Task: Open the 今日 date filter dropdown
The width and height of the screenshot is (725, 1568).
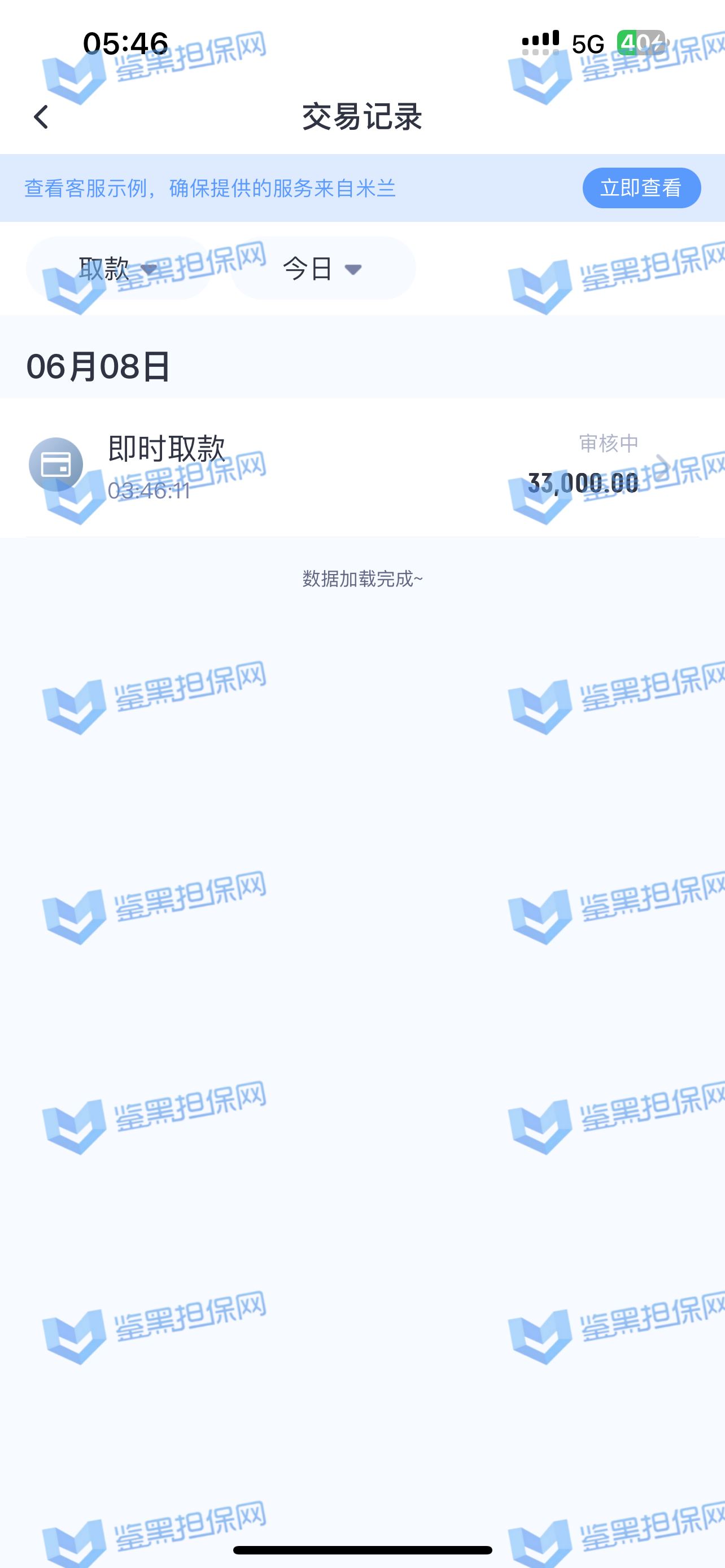Action: (322, 269)
